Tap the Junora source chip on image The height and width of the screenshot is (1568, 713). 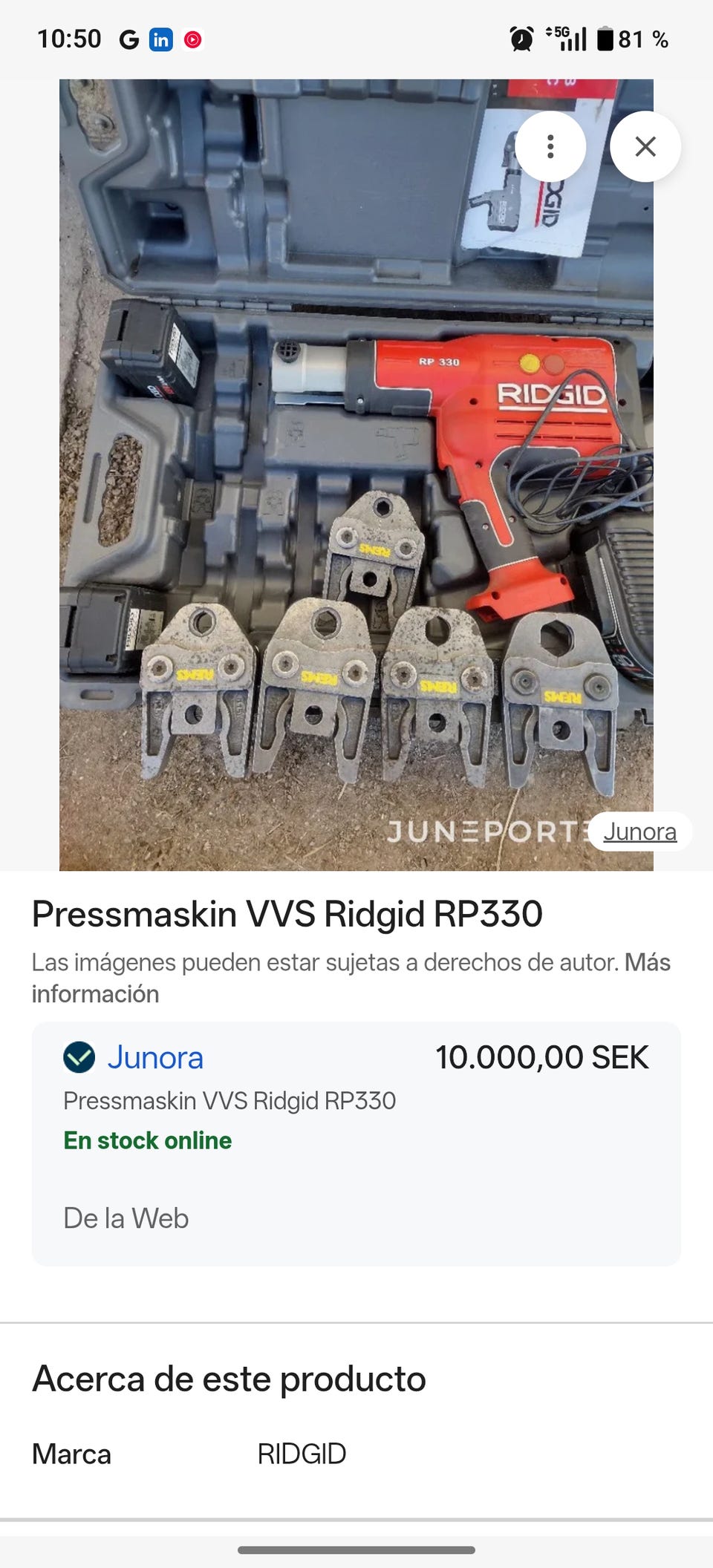[x=639, y=832]
